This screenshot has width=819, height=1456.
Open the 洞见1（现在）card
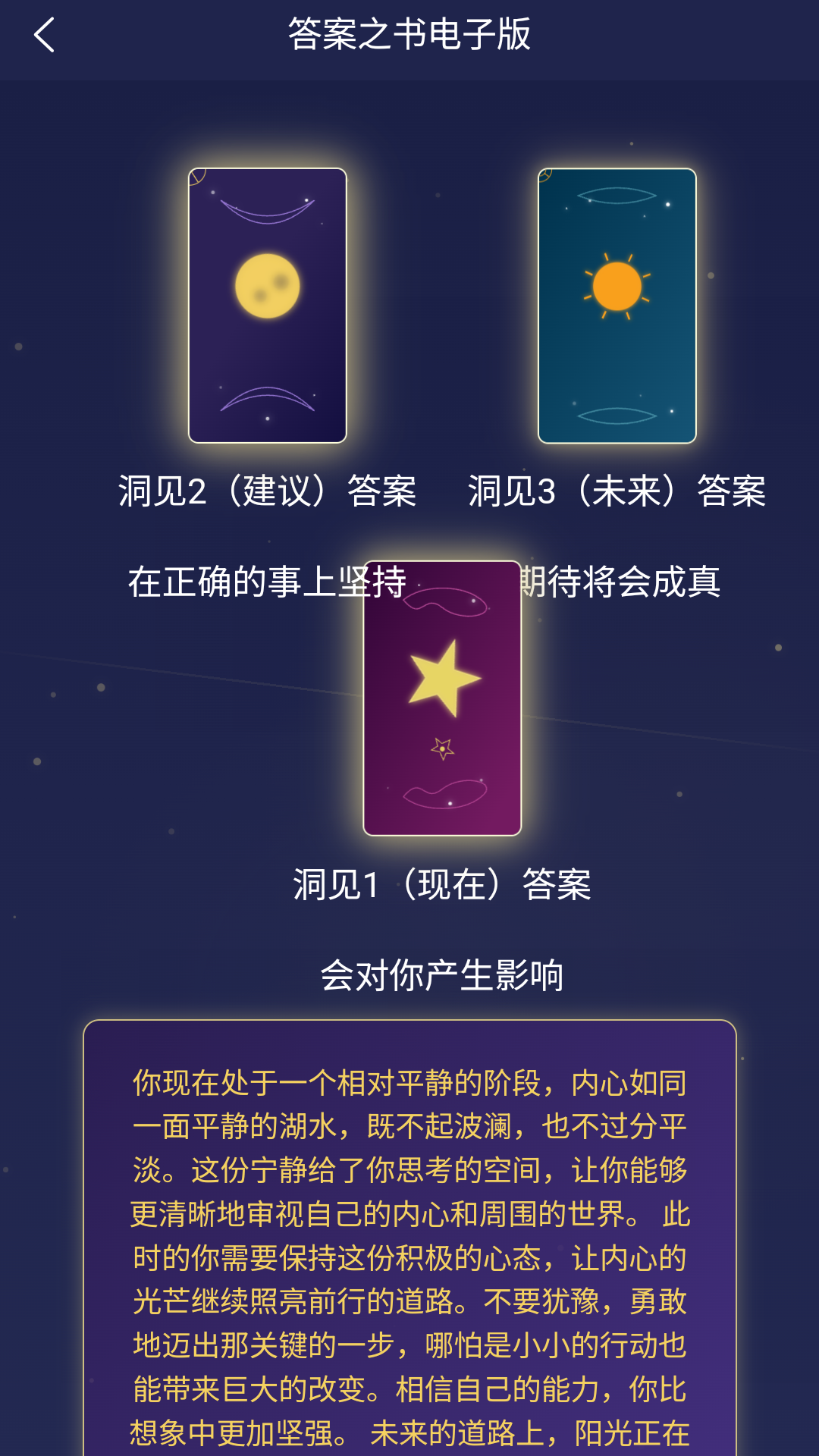(x=442, y=698)
